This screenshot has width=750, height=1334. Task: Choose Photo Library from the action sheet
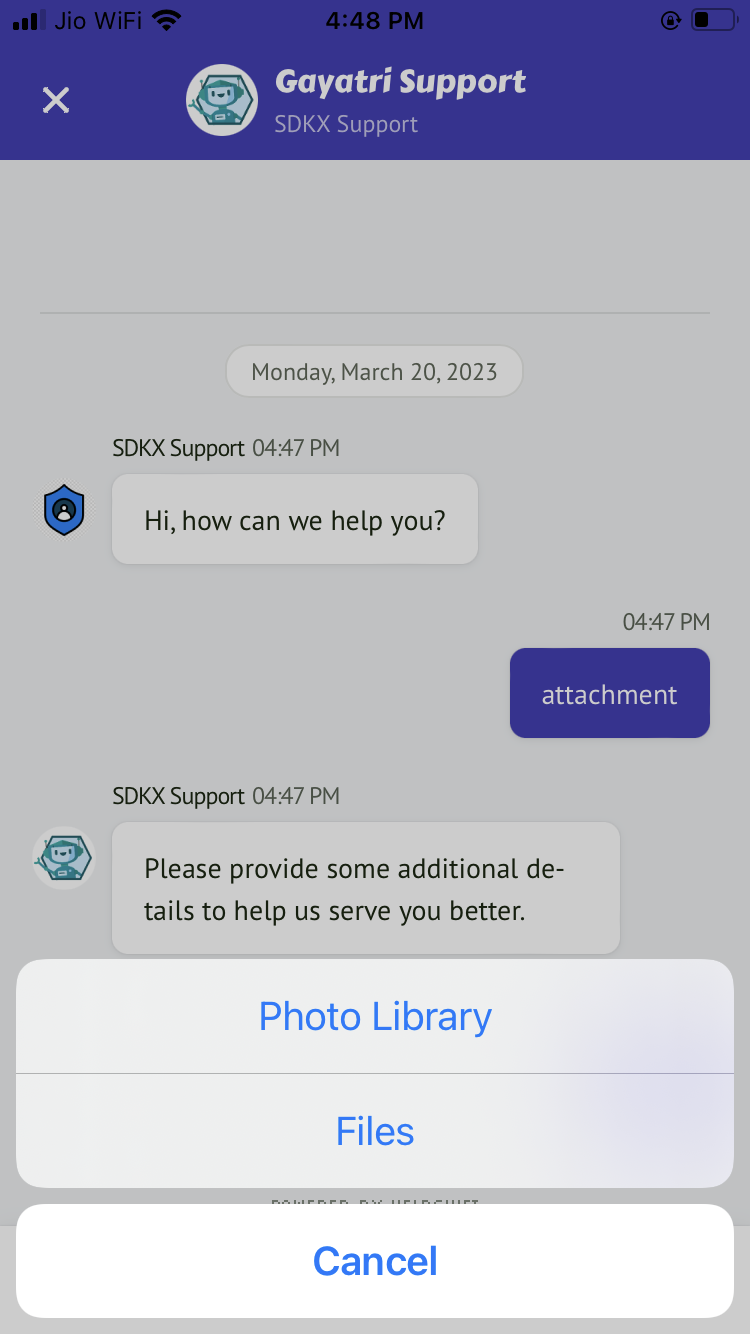pyautogui.click(x=375, y=1017)
